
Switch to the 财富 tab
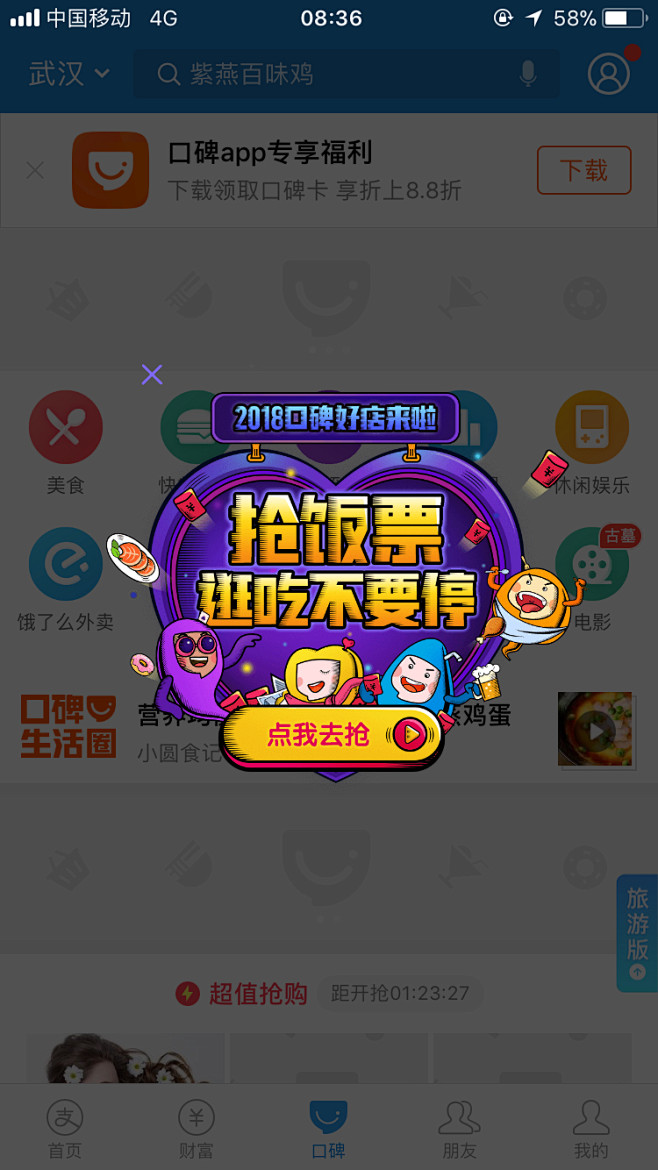point(196,1128)
